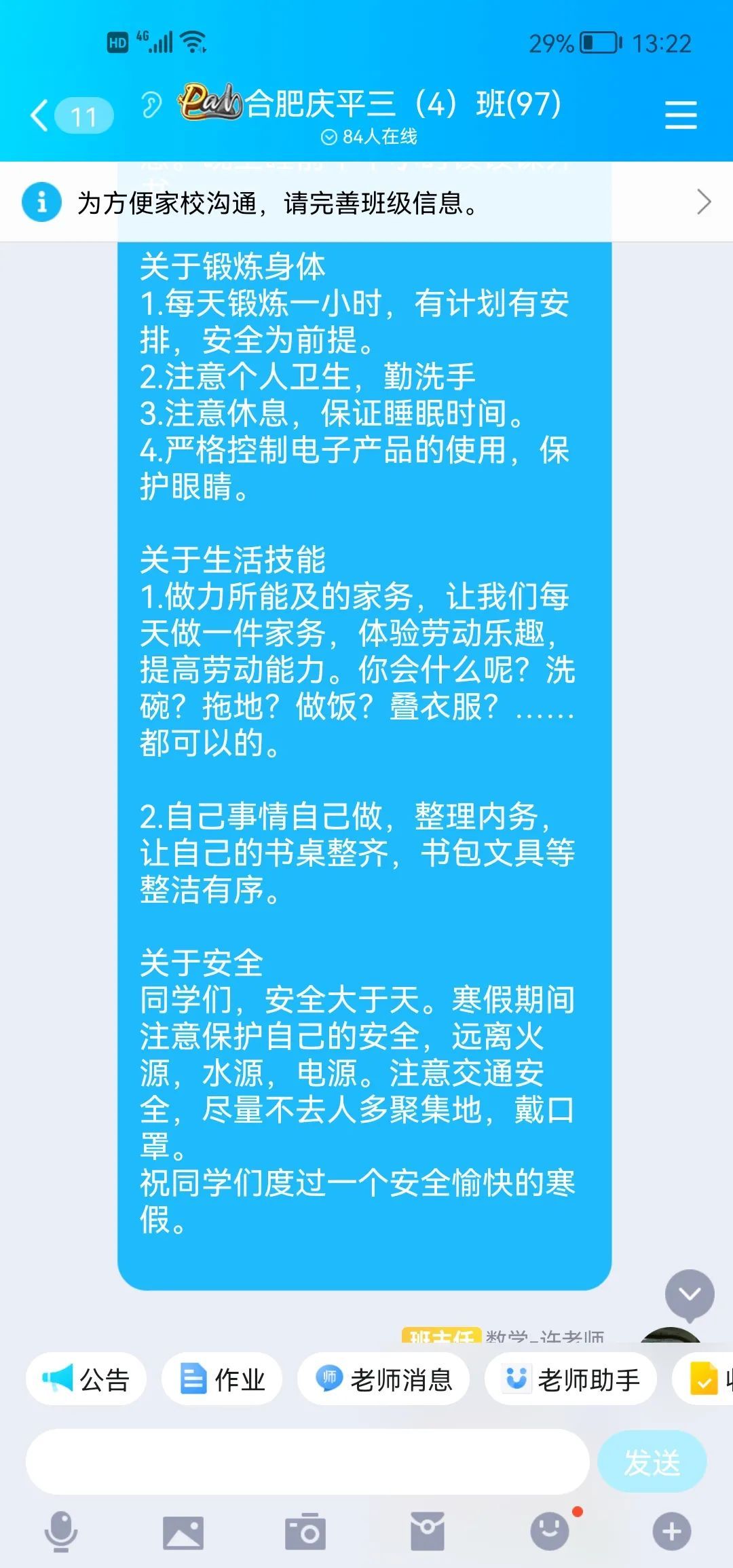Jump to latest messages arrow

pyautogui.click(x=689, y=1294)
